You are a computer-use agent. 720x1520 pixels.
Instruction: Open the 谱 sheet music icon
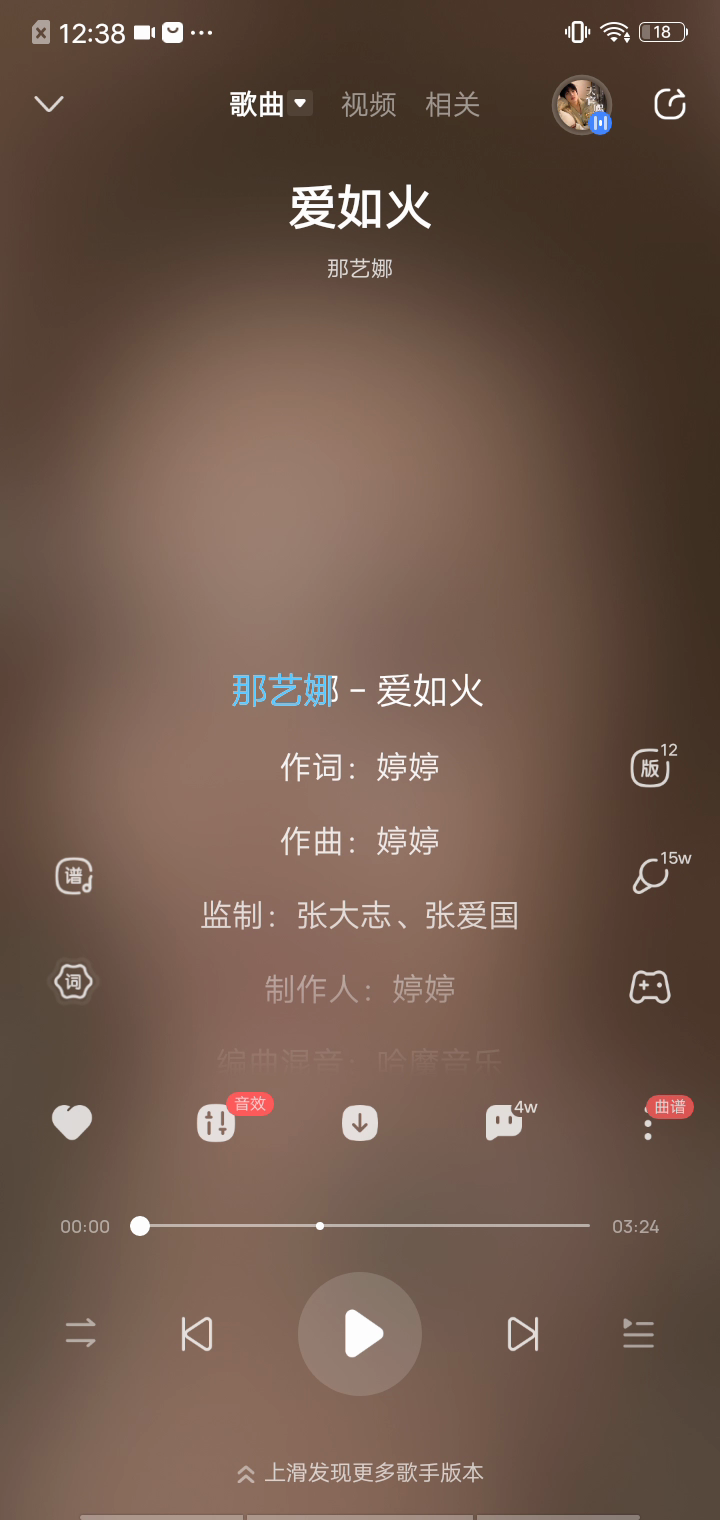(73, 876)
